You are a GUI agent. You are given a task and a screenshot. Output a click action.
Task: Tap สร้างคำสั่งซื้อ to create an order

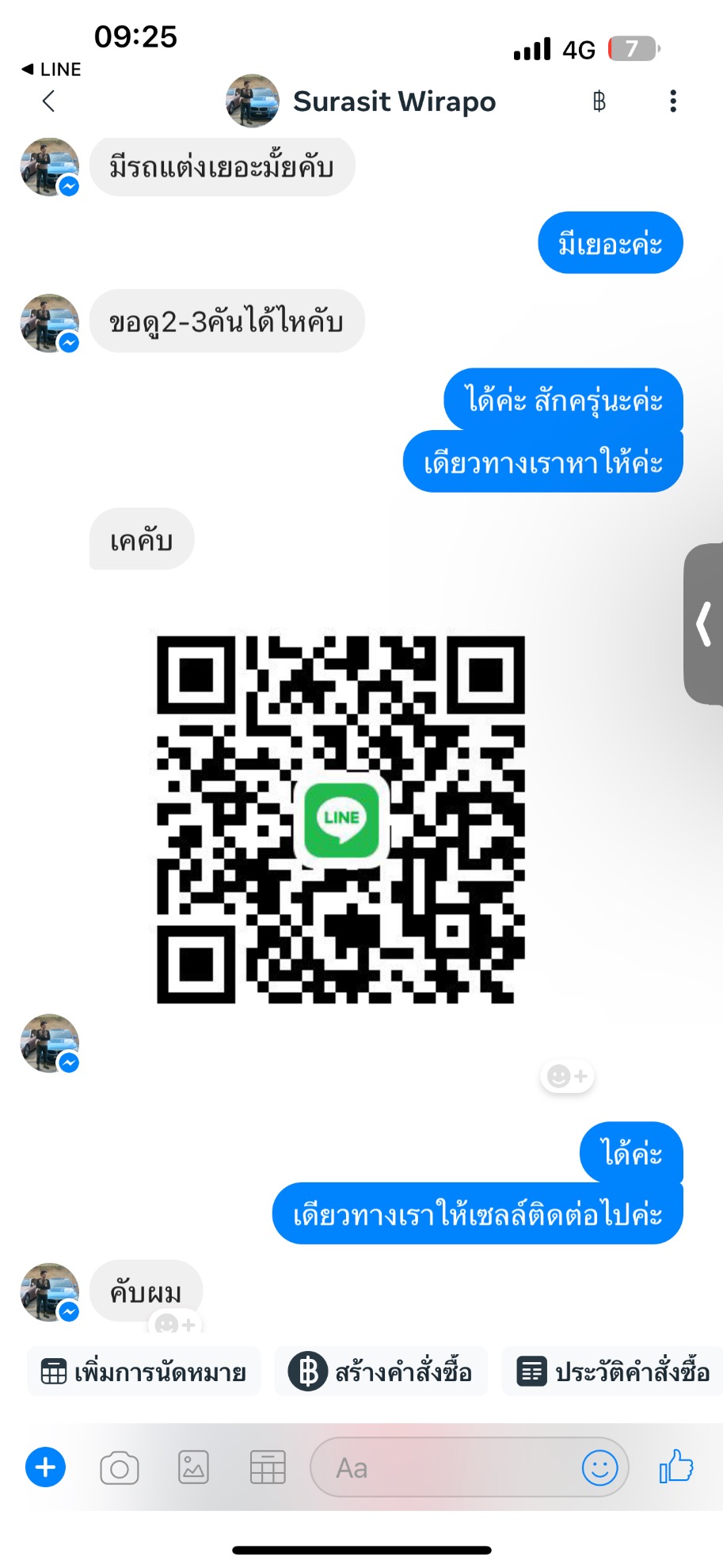coord(381,1372)
